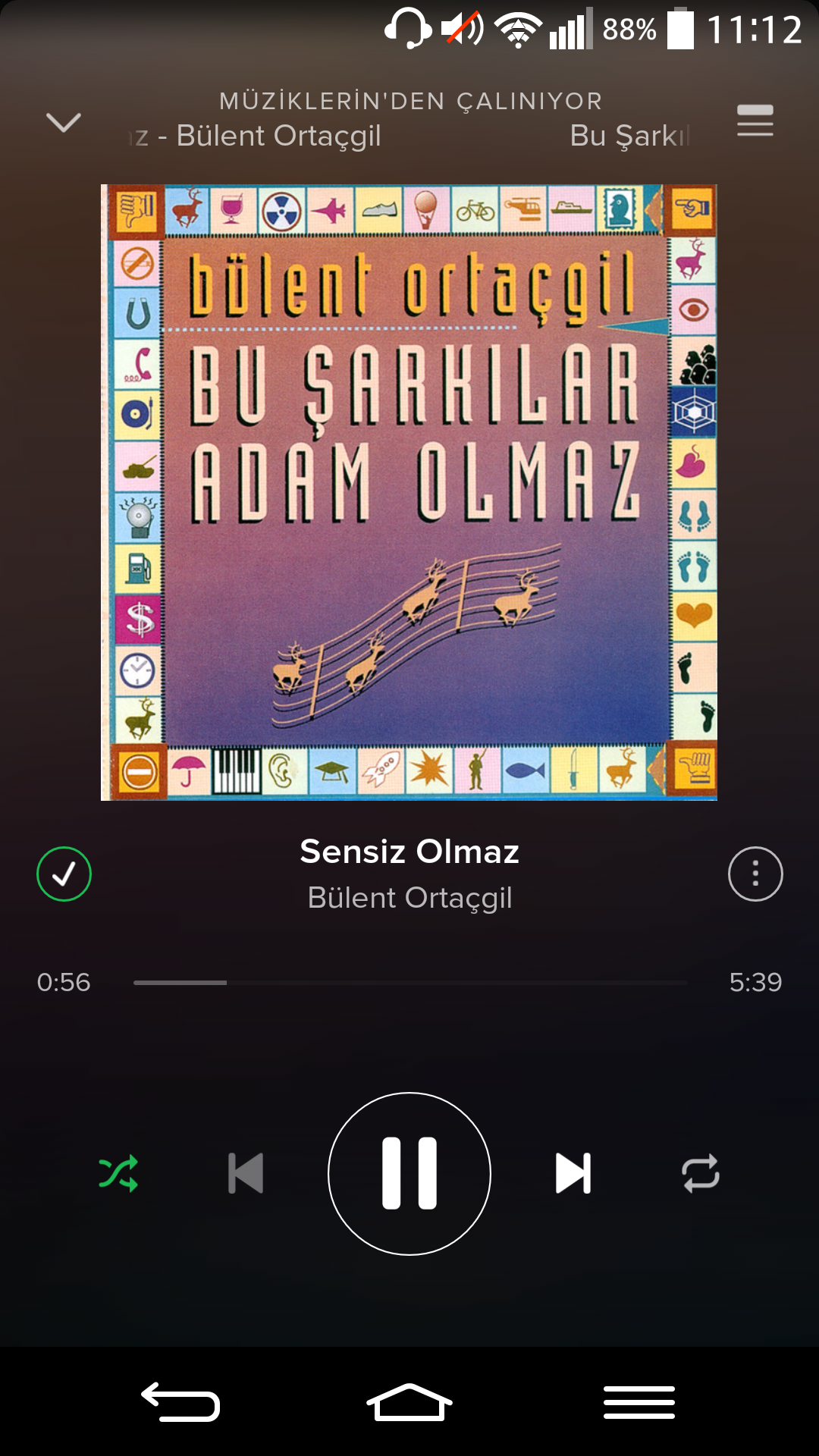Remove Sensiz Olmaz from saved songs
819x1456 pixels.
click(64, 874)
